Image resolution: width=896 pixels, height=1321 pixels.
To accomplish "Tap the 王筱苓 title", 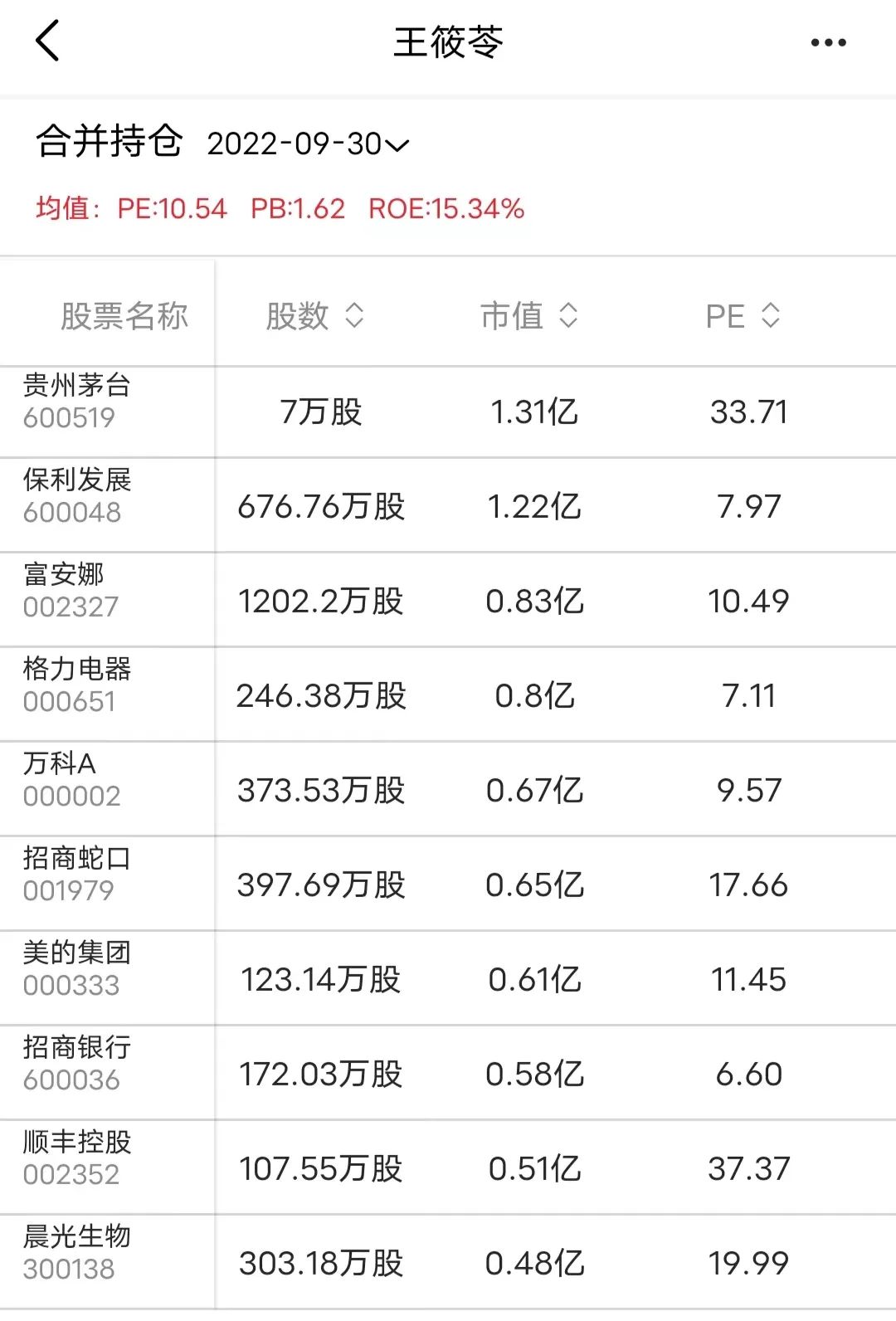I will click(448, 41).
